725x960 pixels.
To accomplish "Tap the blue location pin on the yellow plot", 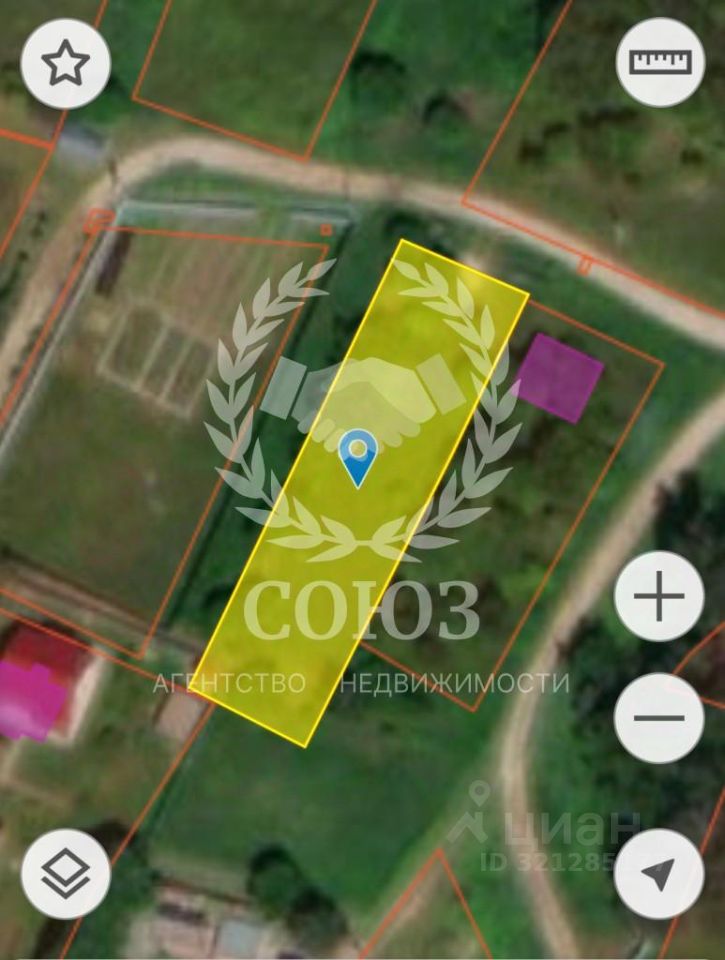I will pos(357,456).
